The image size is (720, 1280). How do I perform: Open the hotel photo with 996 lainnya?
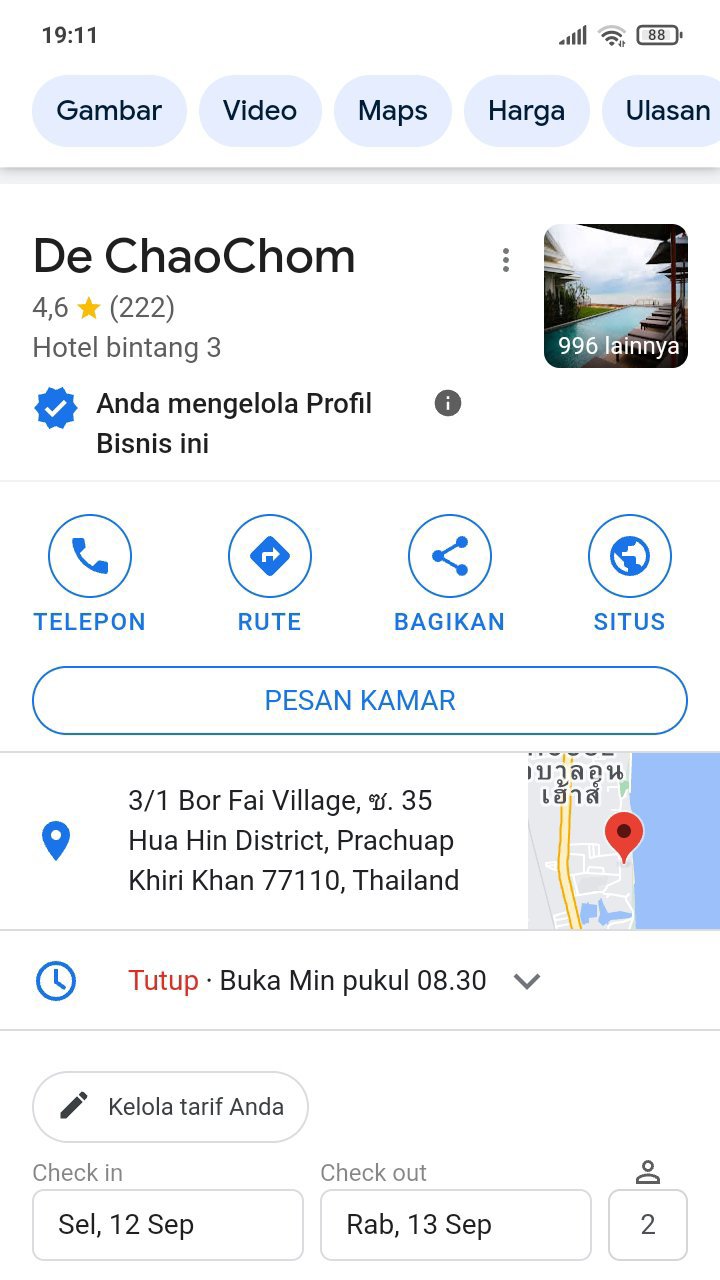pos(616,296)
